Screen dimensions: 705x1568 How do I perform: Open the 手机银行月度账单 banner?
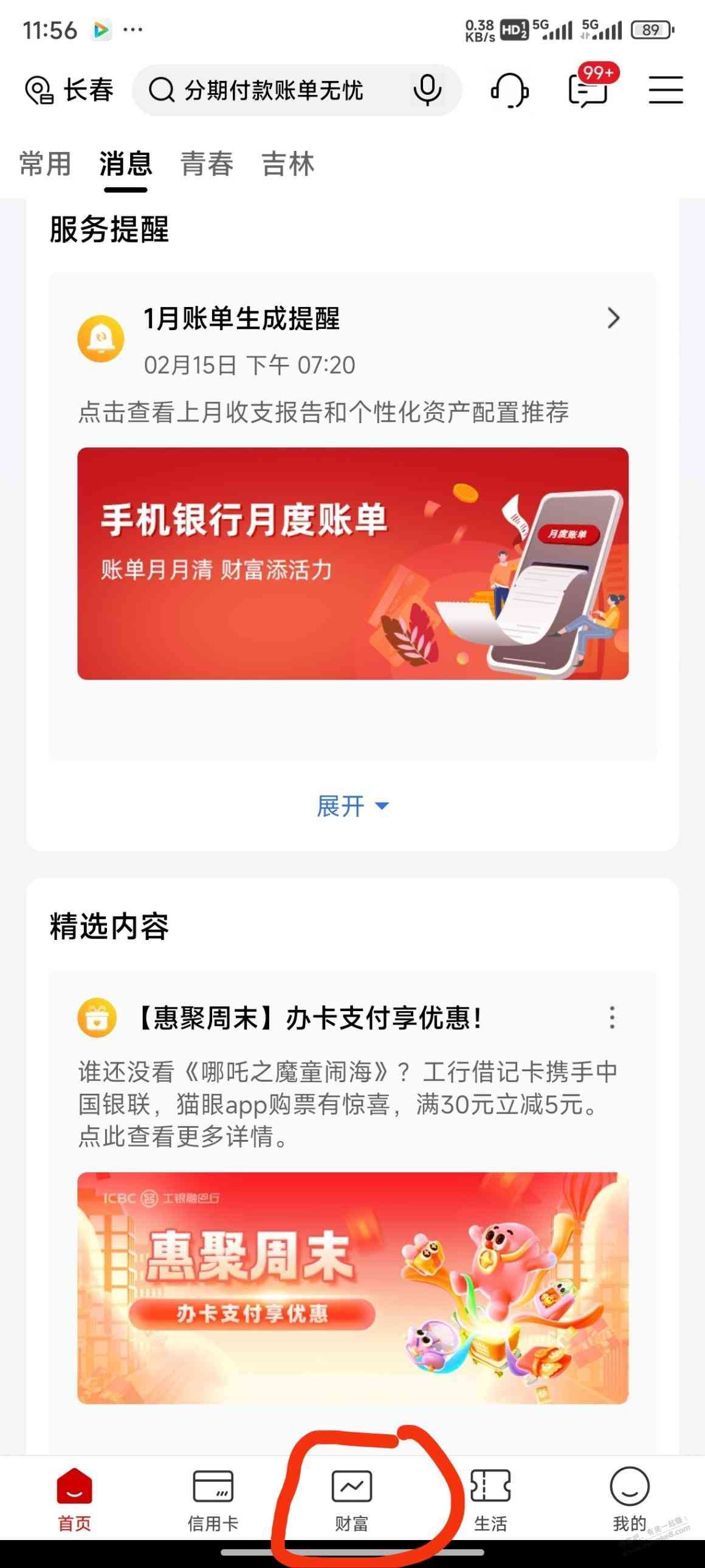353,563
